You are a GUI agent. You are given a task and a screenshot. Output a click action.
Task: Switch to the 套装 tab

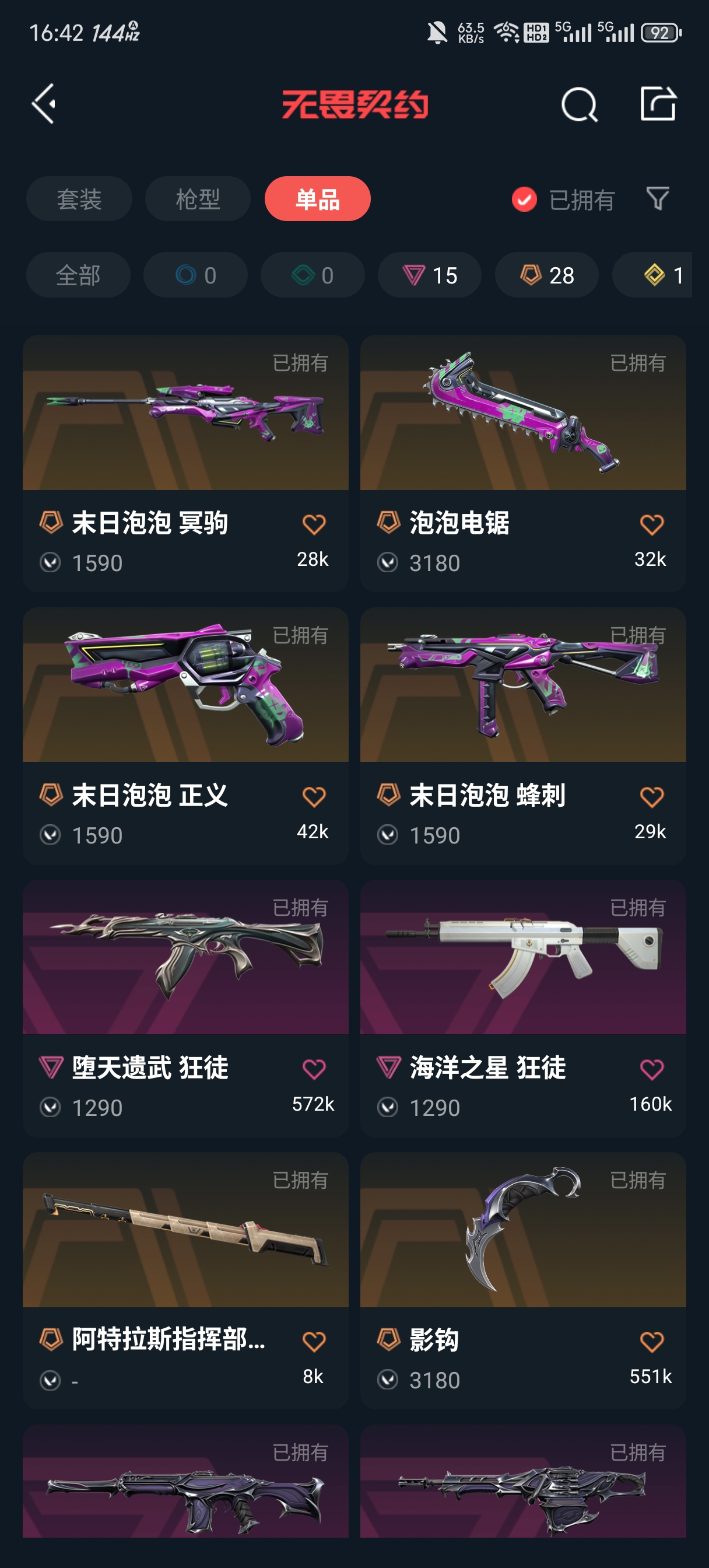(x=79, y=199)
